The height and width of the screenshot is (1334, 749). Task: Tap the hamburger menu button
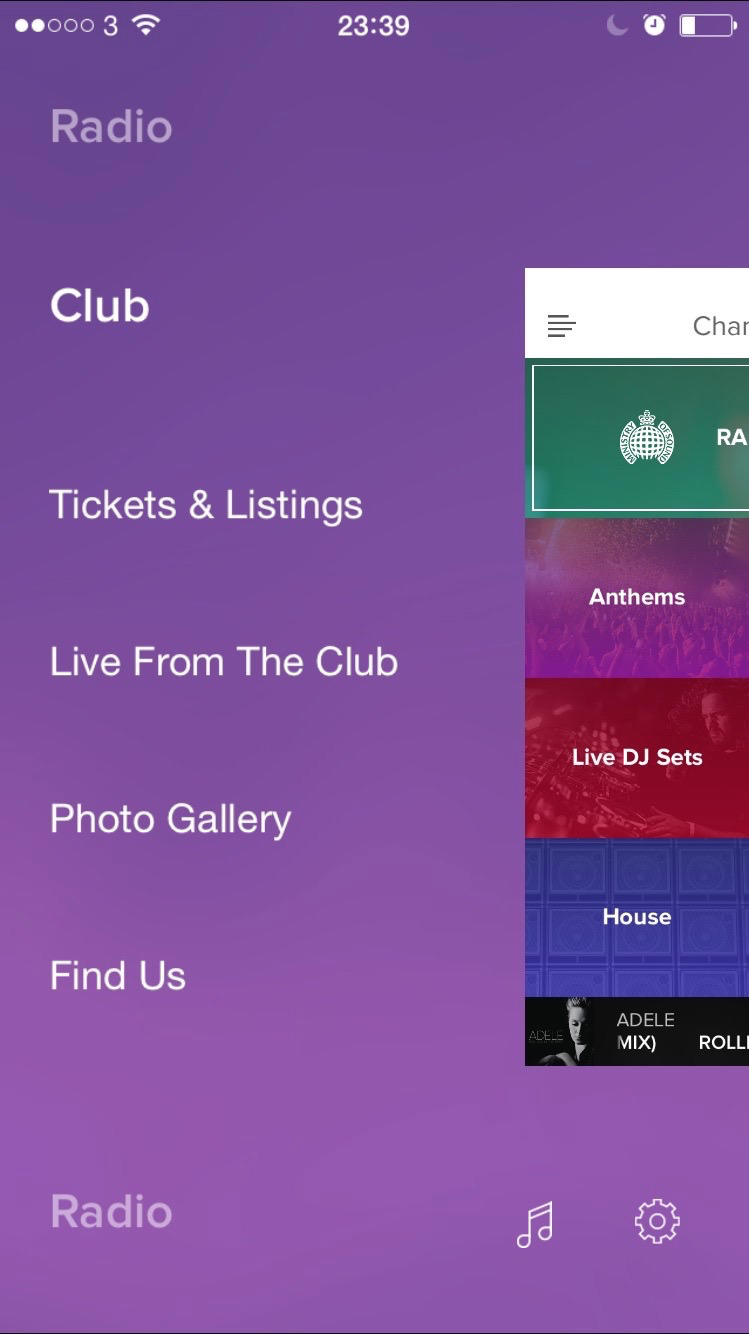pyautogui.click(x=562, y=326)
